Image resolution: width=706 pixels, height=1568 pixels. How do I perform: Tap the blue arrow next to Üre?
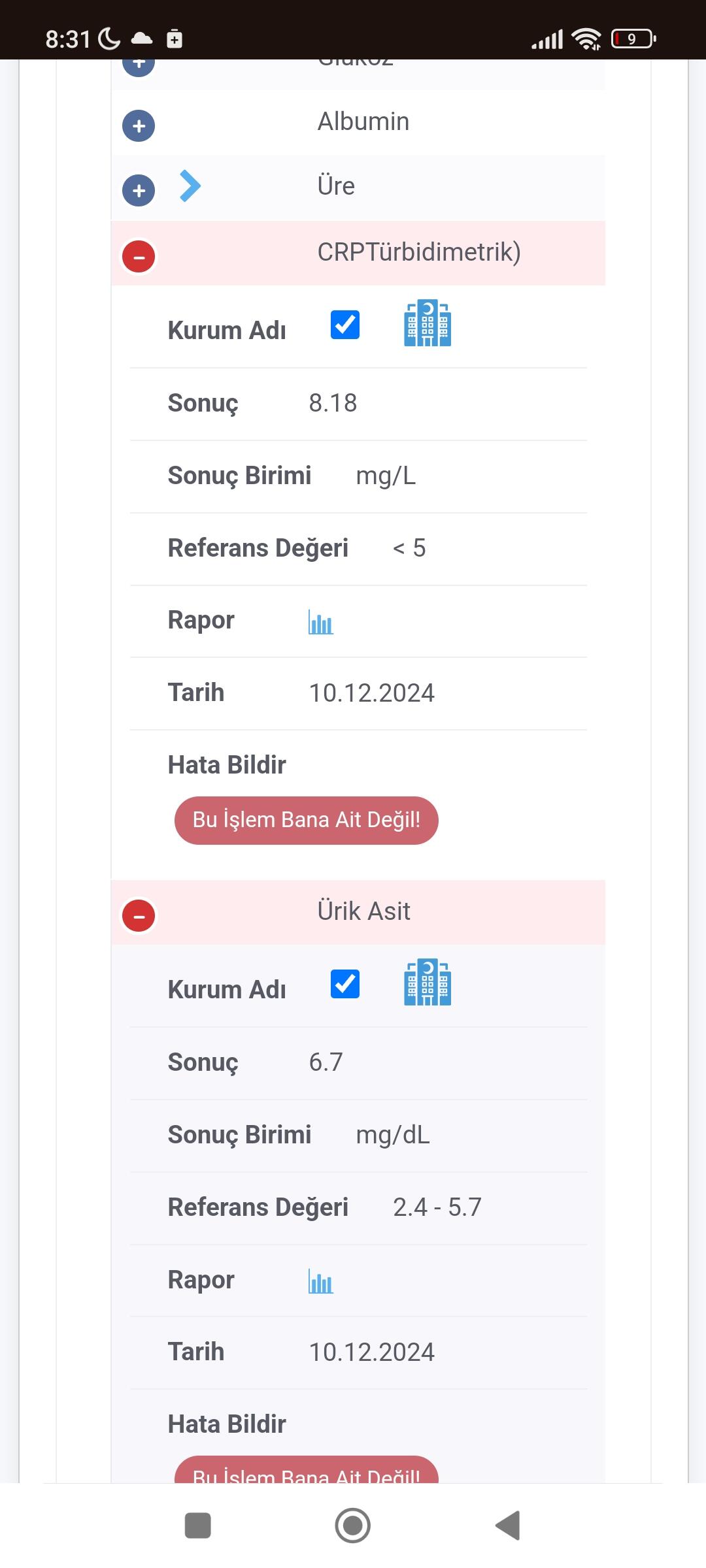[190, 186]
